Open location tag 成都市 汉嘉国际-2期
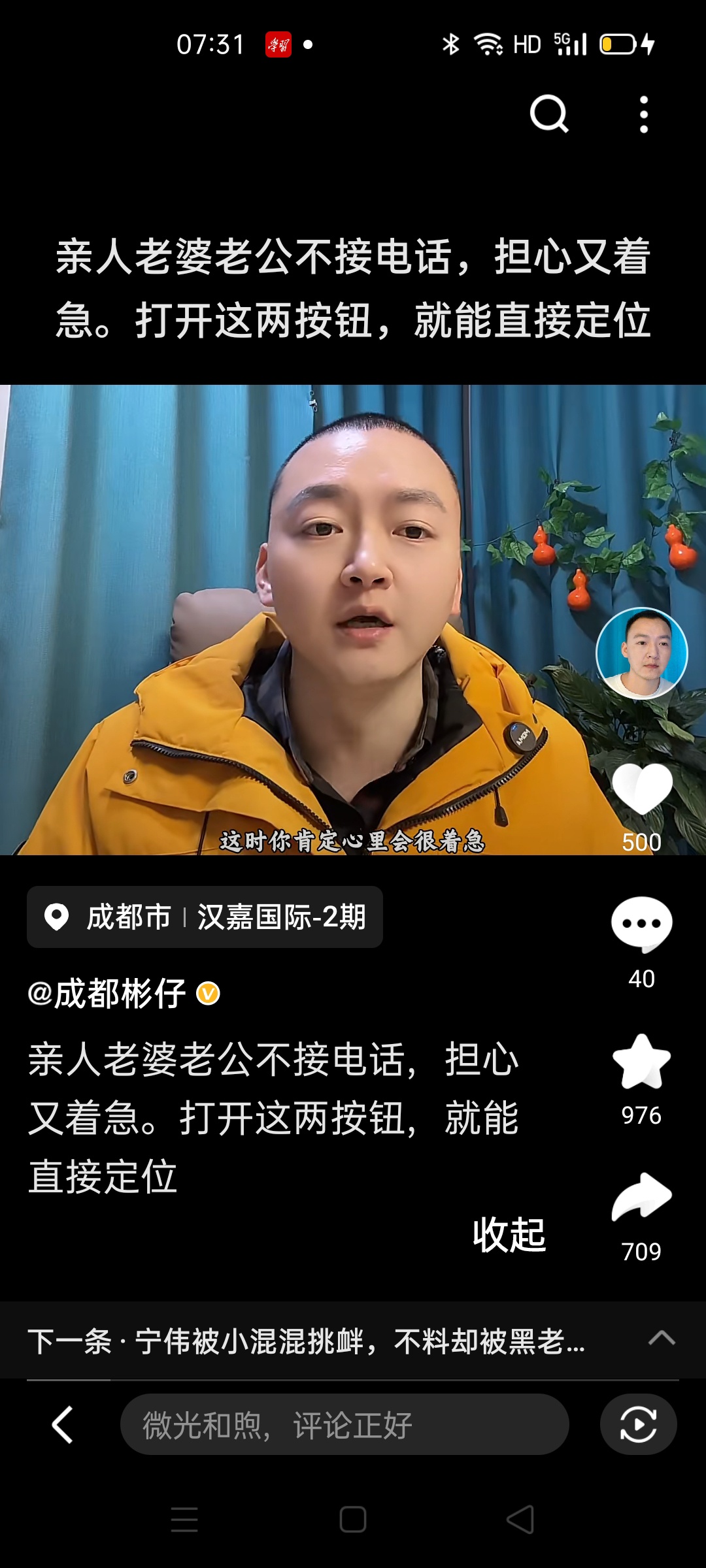706x1568 pixels. click(x=205, y=917)
